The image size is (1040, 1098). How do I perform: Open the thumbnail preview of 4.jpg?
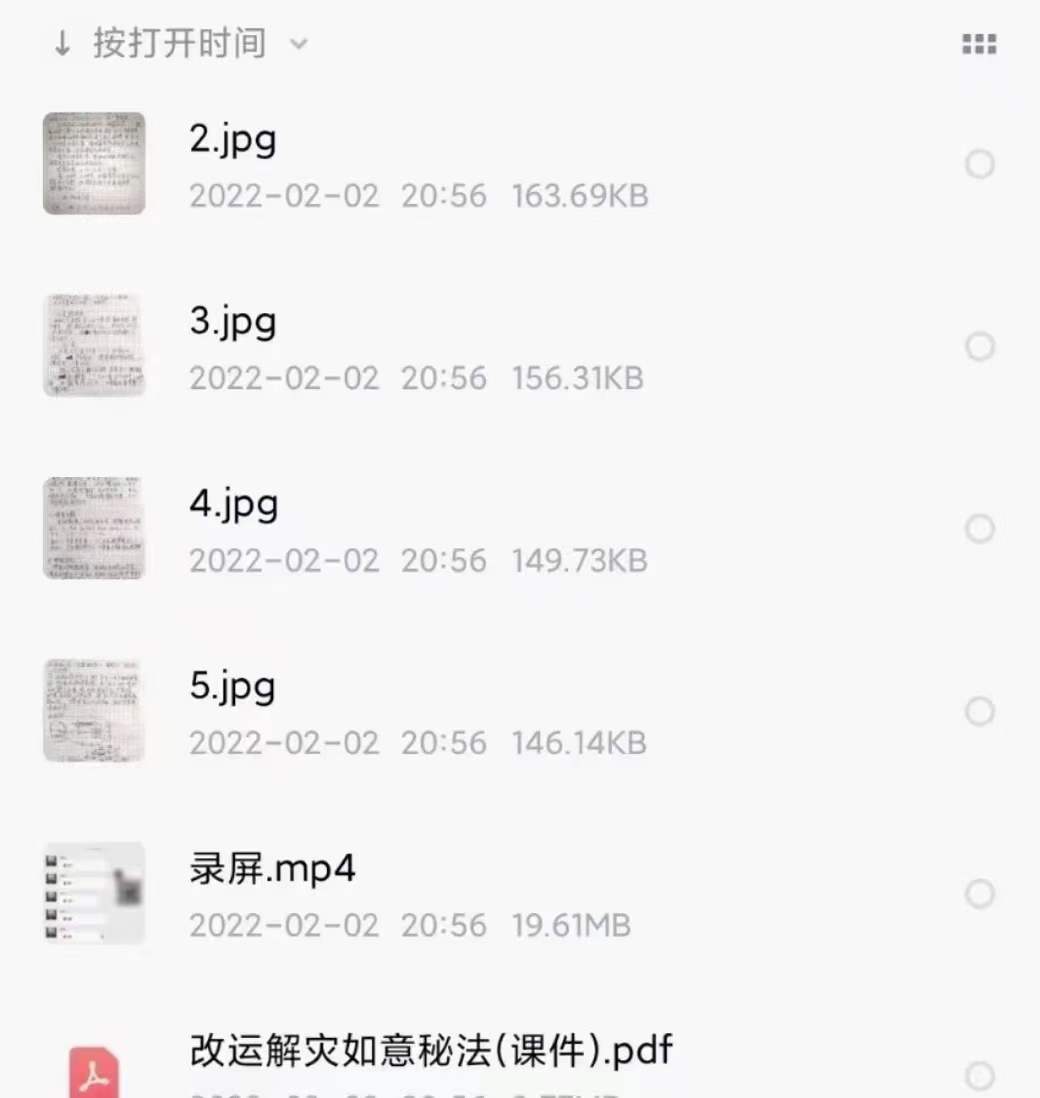coord(93,528)
